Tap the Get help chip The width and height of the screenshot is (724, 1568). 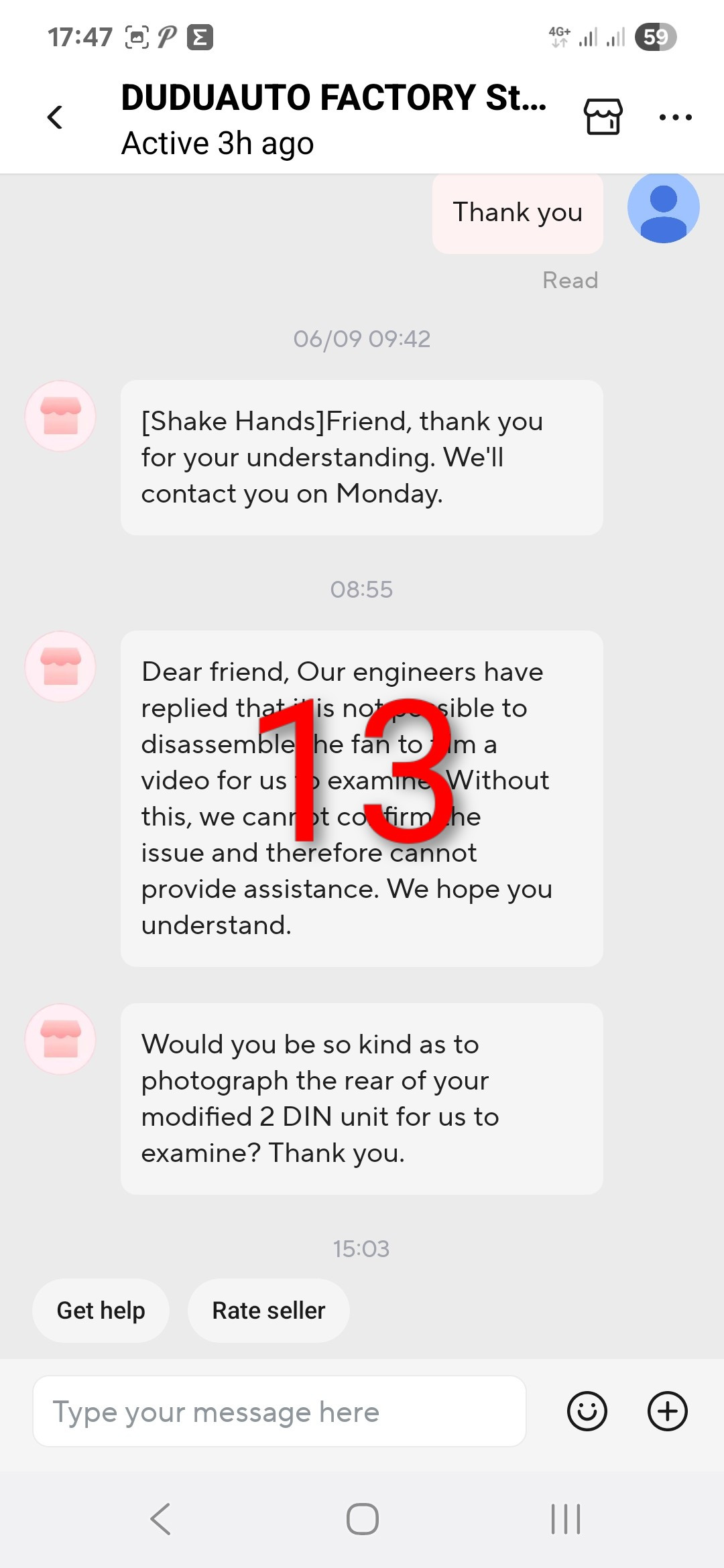click(101, 1310)
